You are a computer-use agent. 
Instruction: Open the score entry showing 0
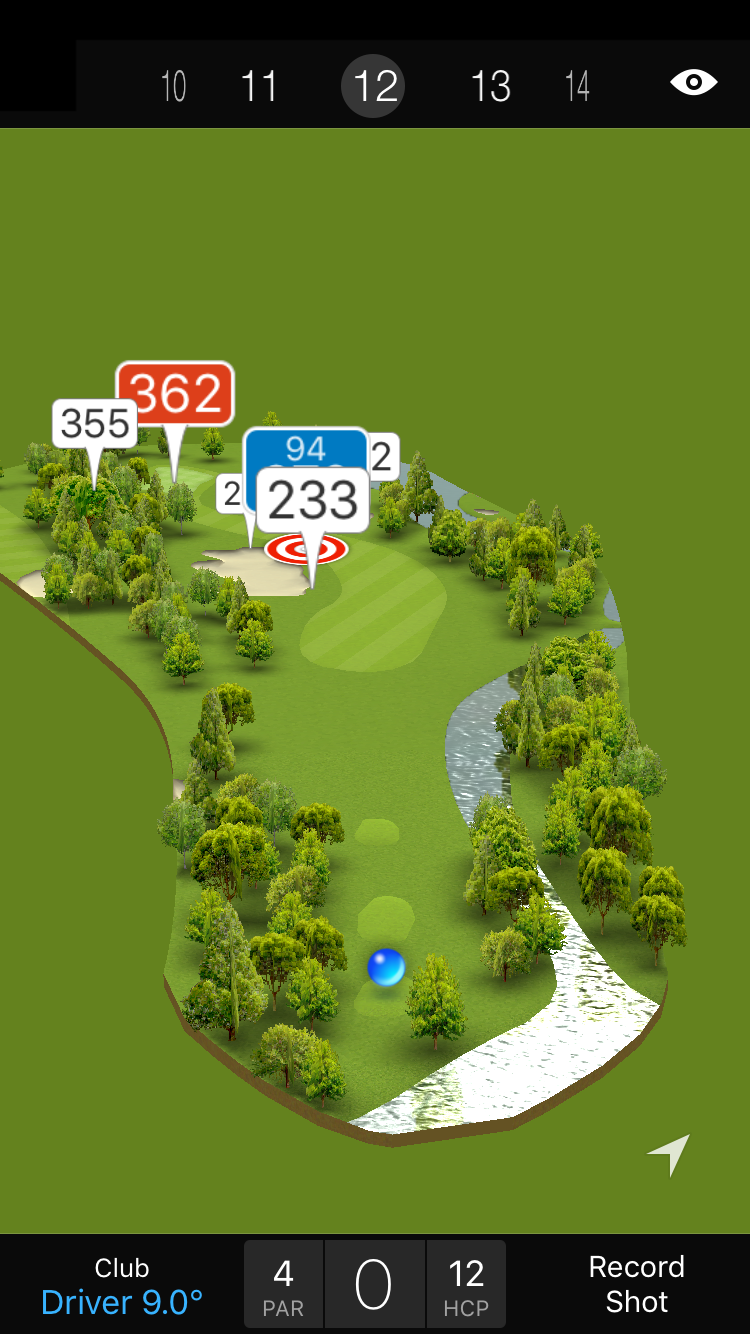(x=374, y=1284)
